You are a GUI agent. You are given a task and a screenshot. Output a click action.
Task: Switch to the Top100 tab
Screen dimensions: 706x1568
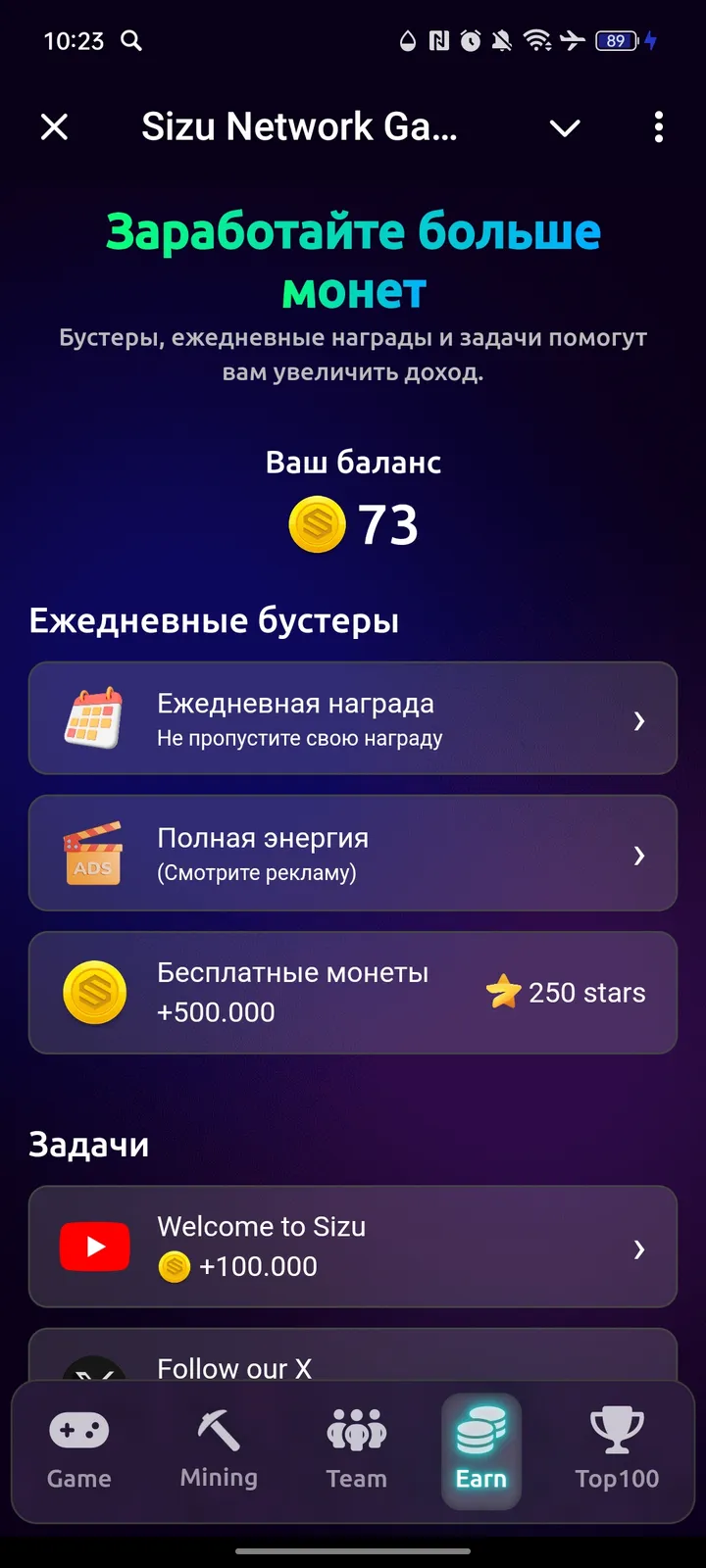tap(618, 1450)
